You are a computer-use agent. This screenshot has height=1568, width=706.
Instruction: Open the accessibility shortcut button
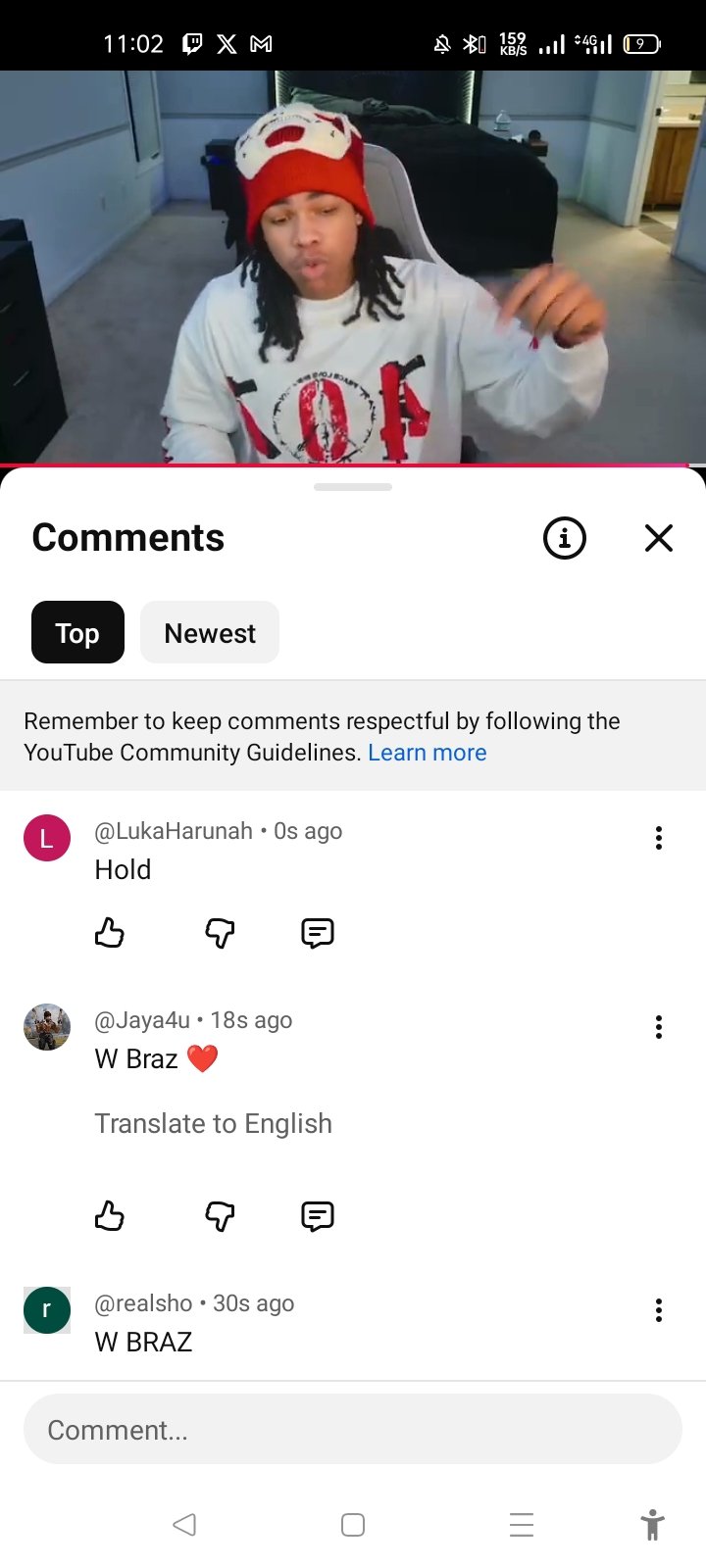652,1525
